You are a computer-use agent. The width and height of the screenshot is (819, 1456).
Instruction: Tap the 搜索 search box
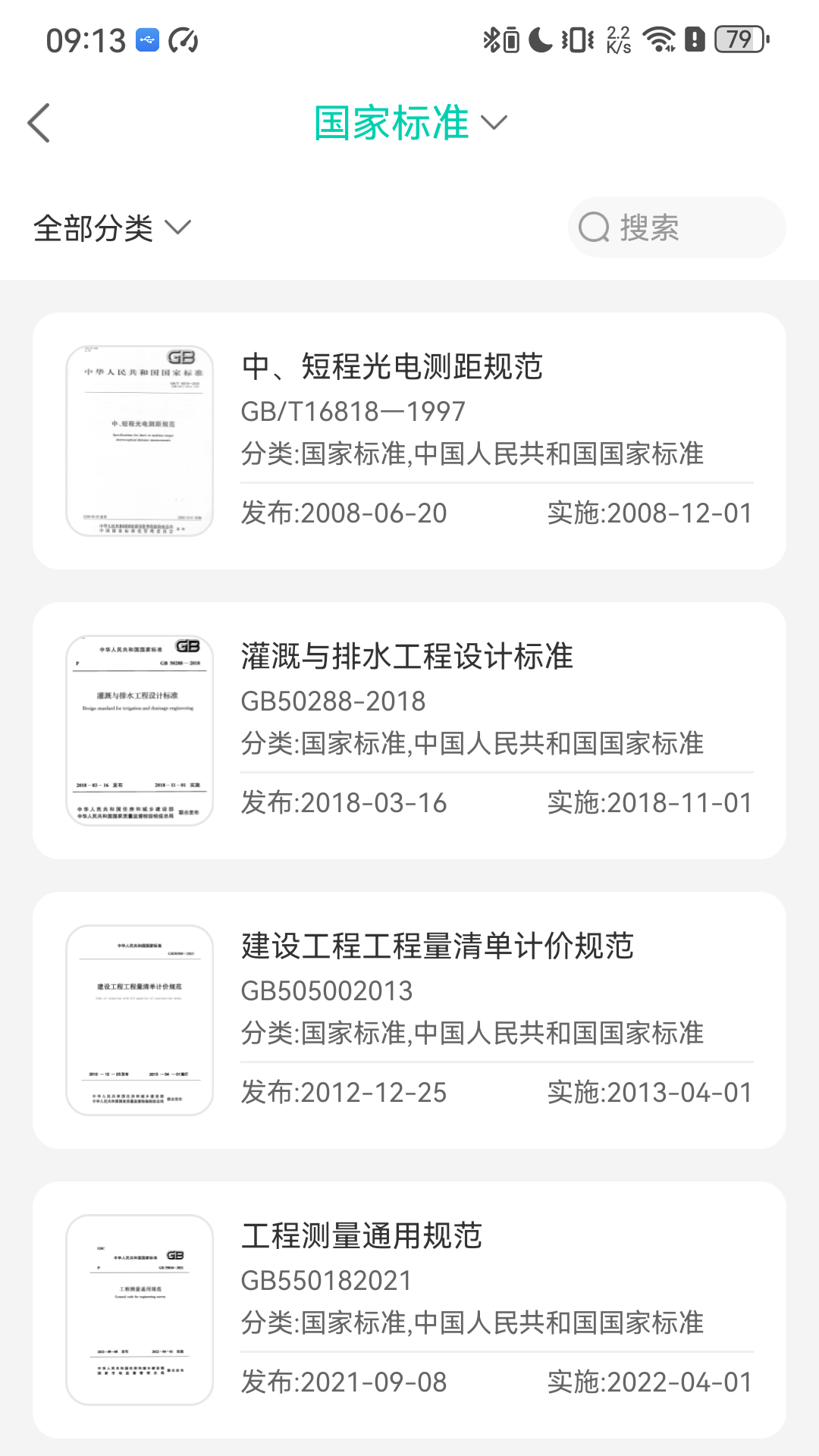(676, 227)
